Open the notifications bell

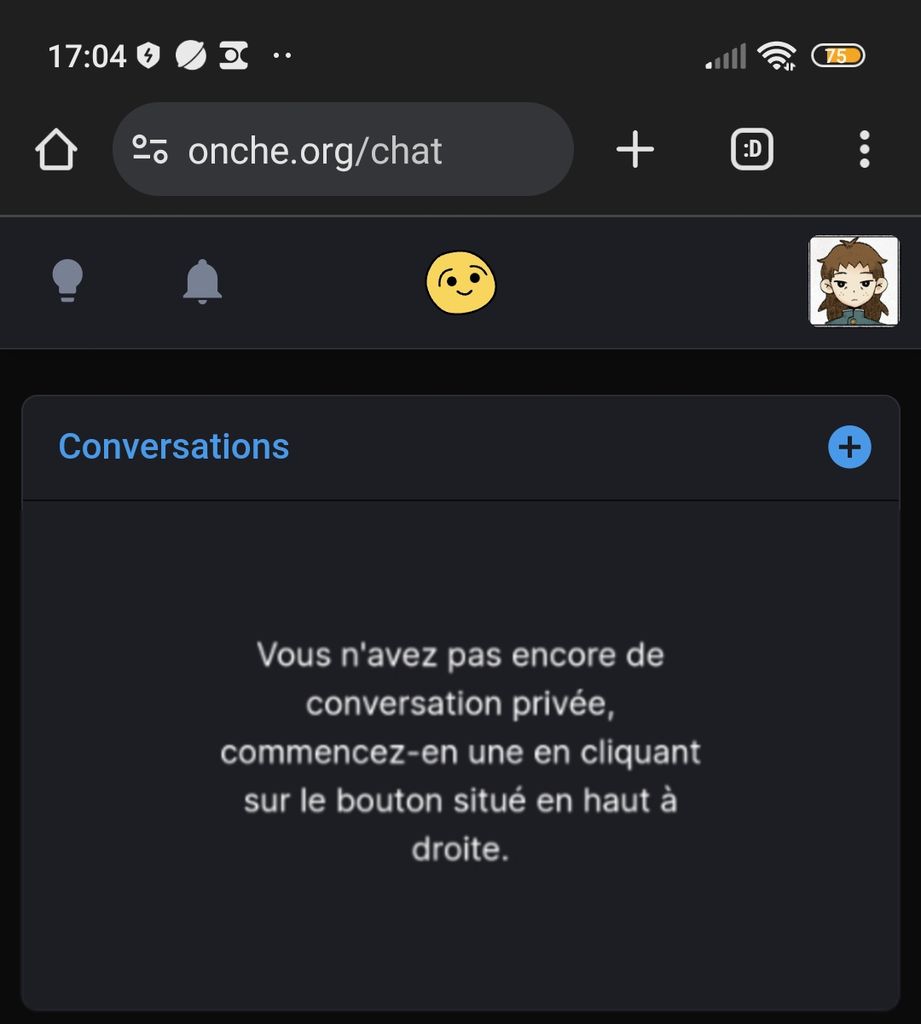(x=202, y=281)
